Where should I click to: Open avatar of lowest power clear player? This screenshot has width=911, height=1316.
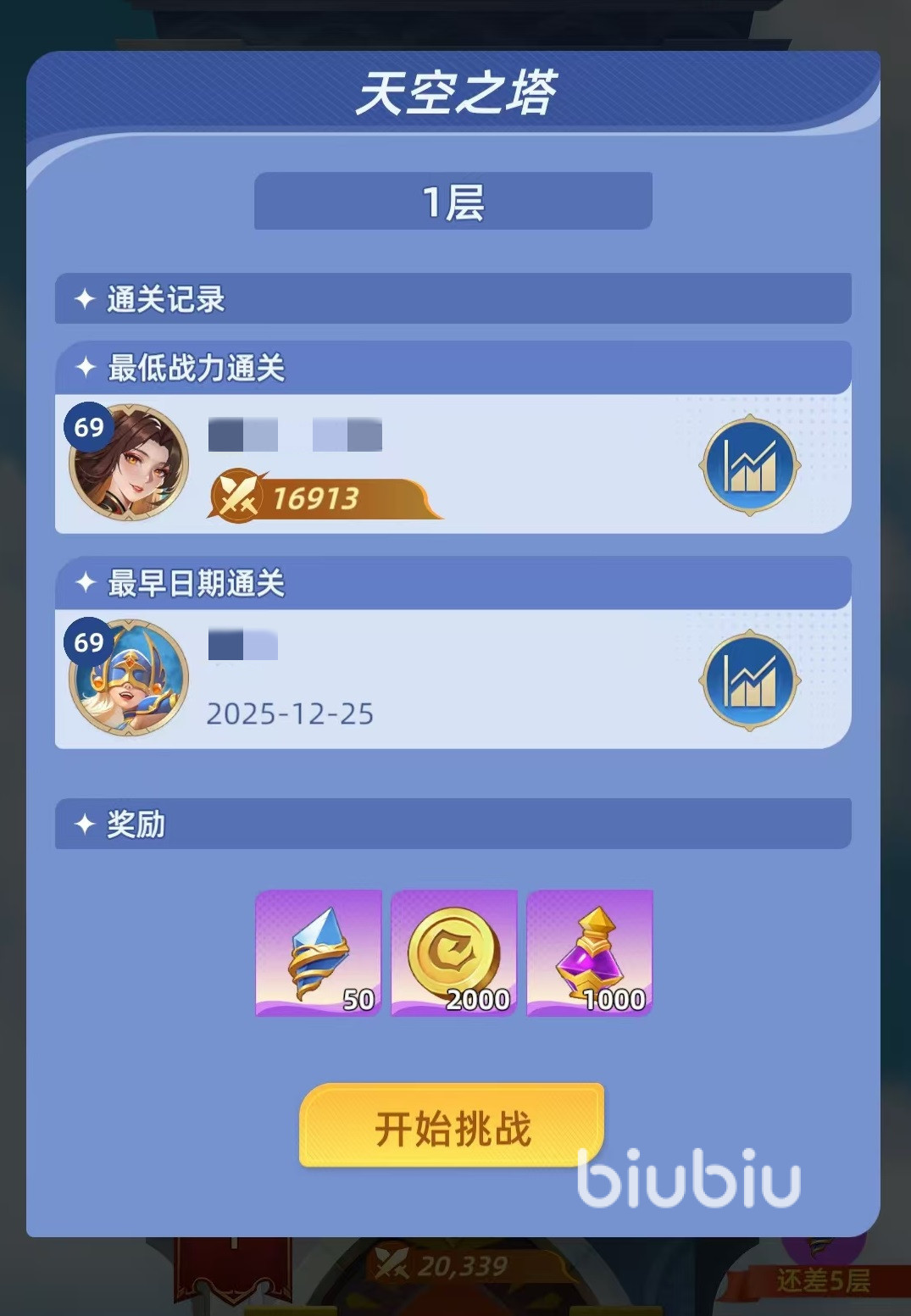(129, 463)
